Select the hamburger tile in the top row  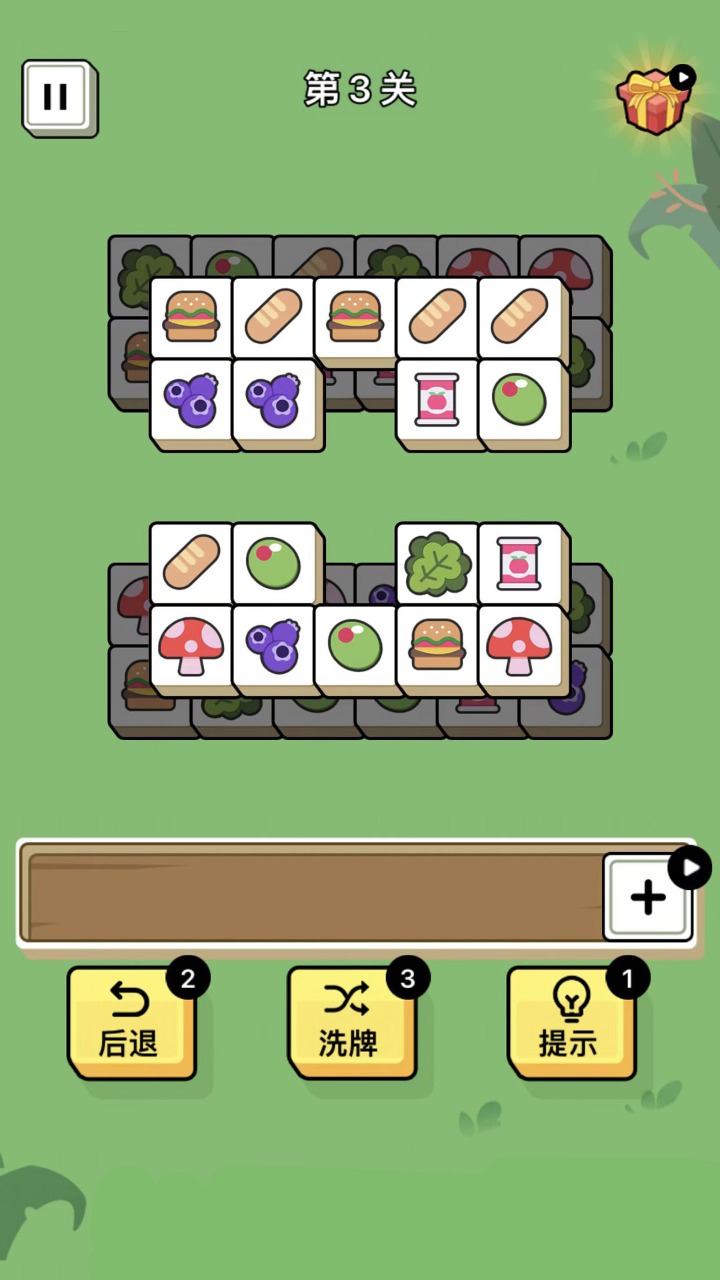[x=193, y=315]
